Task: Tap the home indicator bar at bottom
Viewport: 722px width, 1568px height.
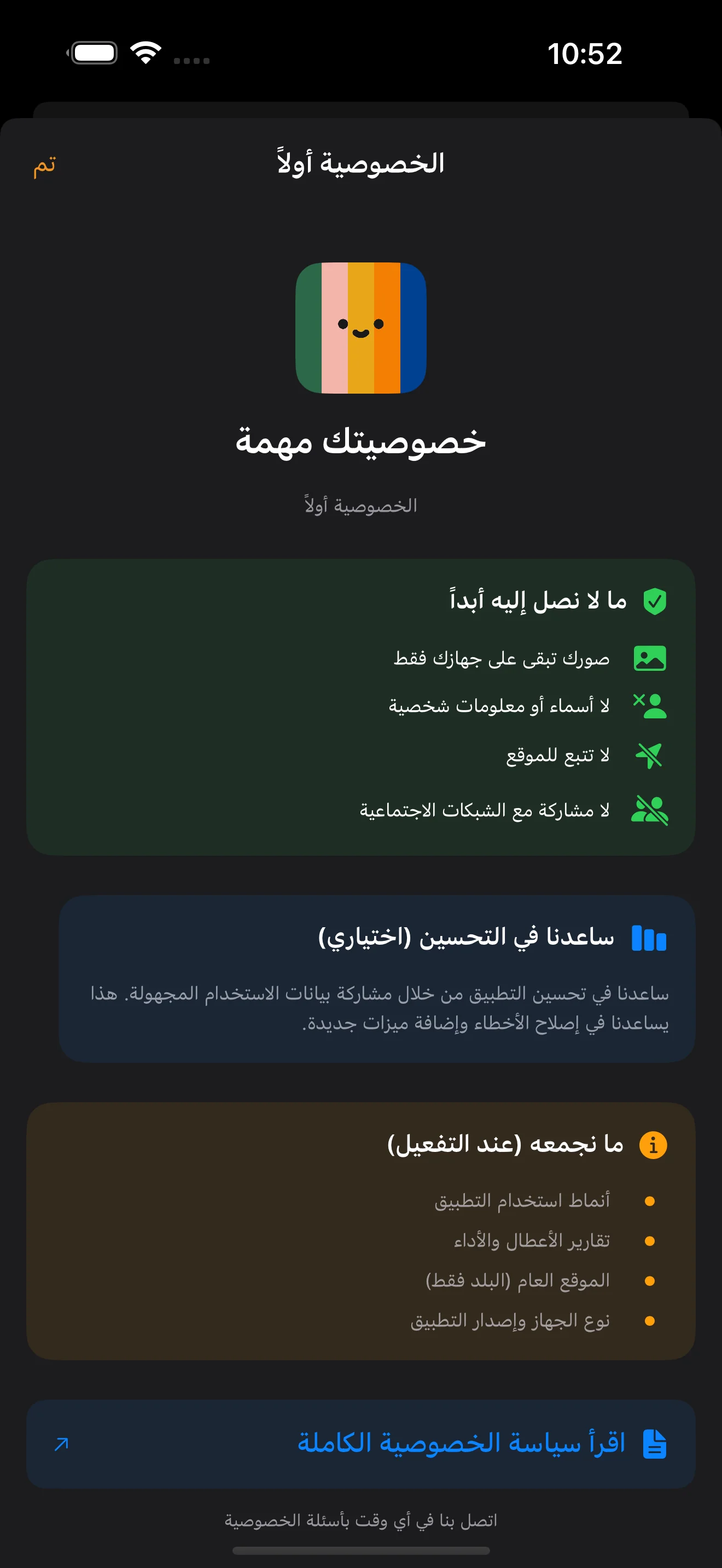Action: 360,1551
